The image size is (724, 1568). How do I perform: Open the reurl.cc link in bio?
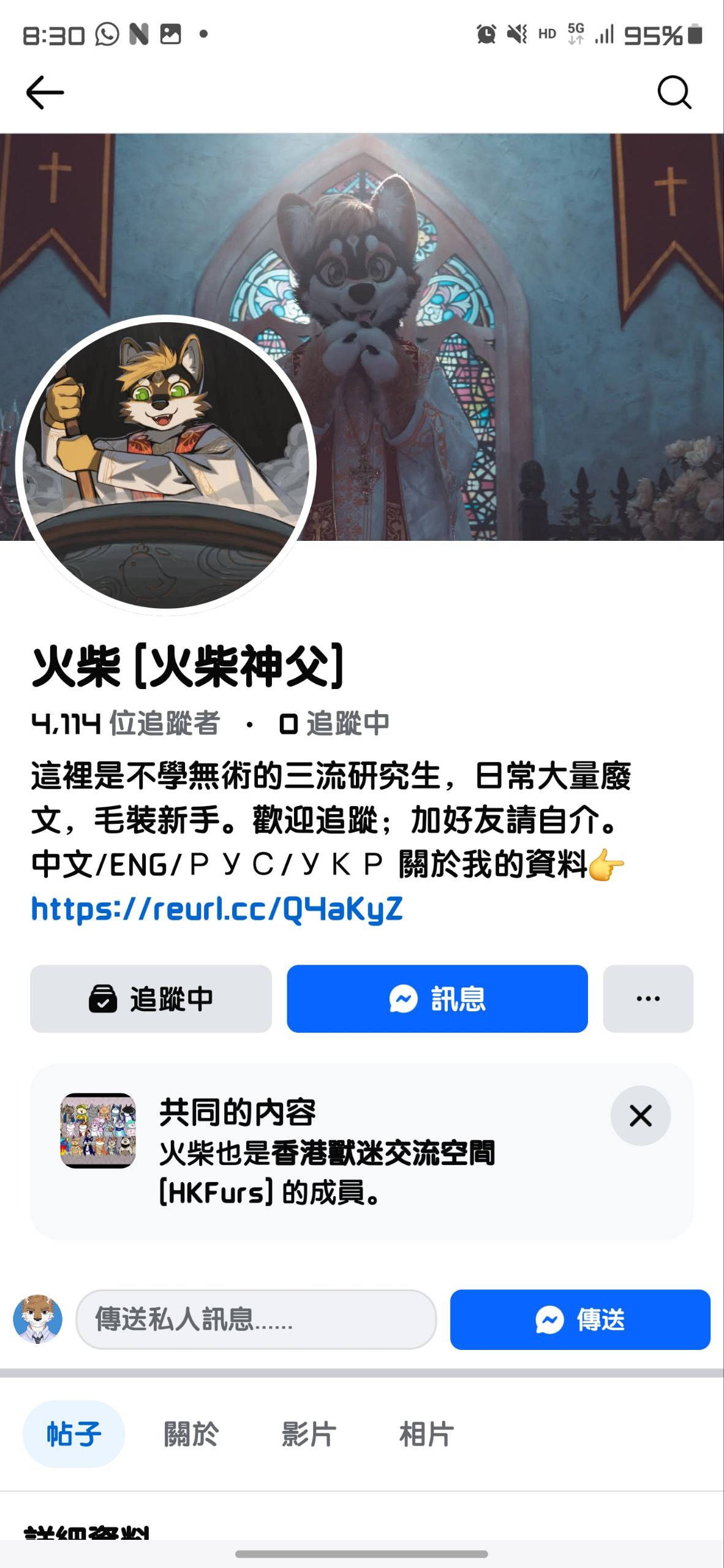pyautogui.click(x=217, y=909)
